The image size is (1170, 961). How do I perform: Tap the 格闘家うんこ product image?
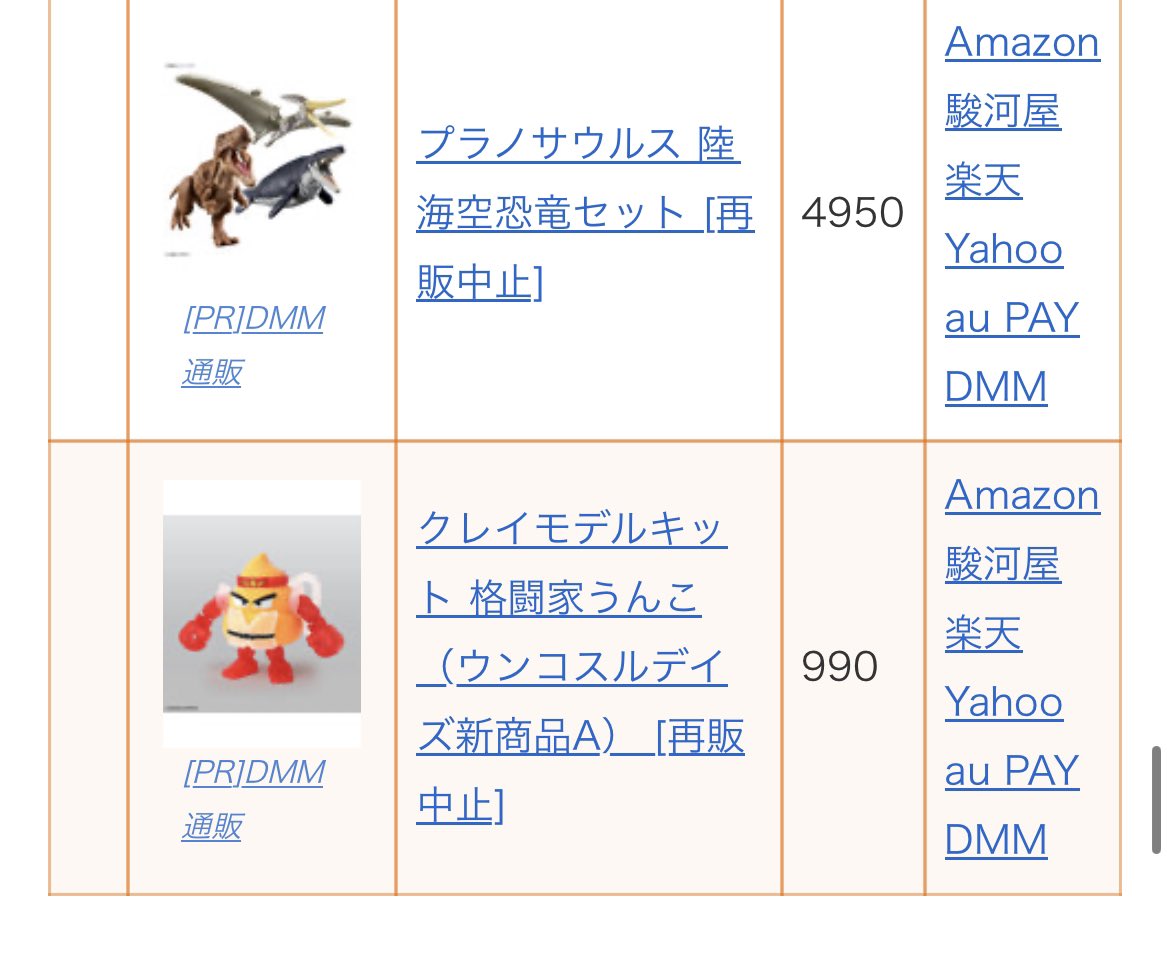(x=262, y=612)
